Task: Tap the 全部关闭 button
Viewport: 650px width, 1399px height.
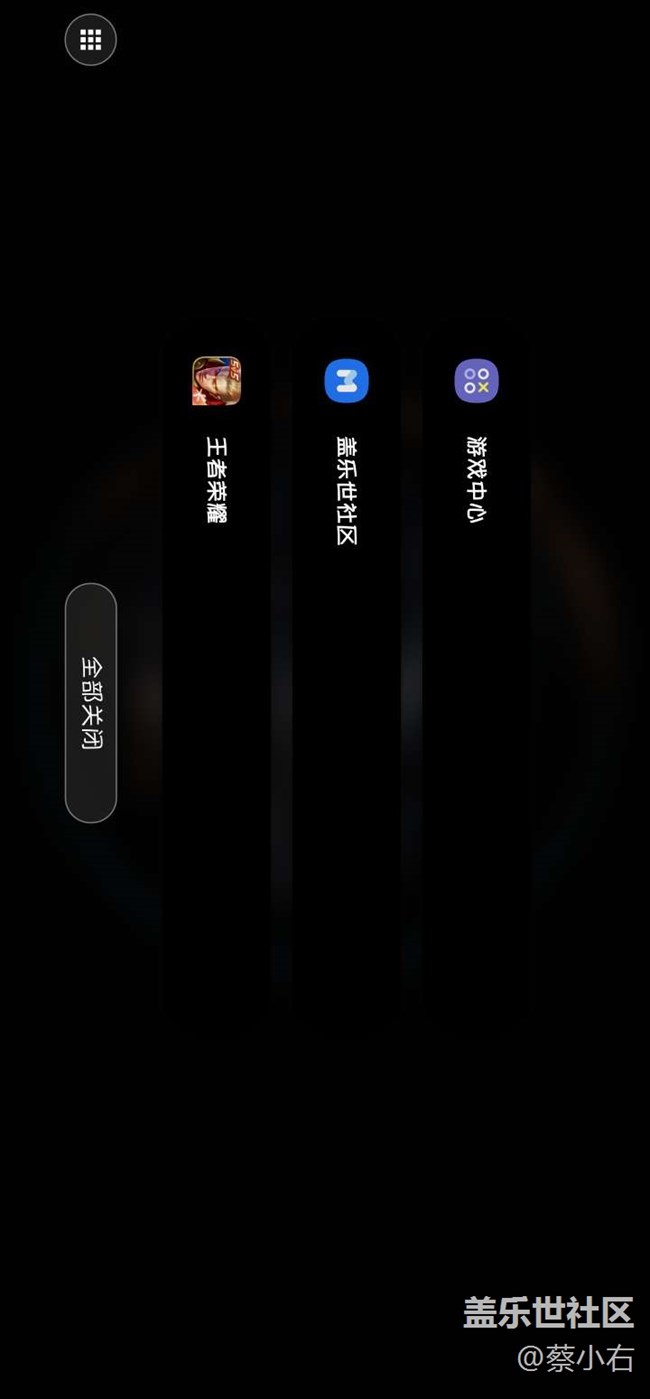Action: tap(91, 703)
